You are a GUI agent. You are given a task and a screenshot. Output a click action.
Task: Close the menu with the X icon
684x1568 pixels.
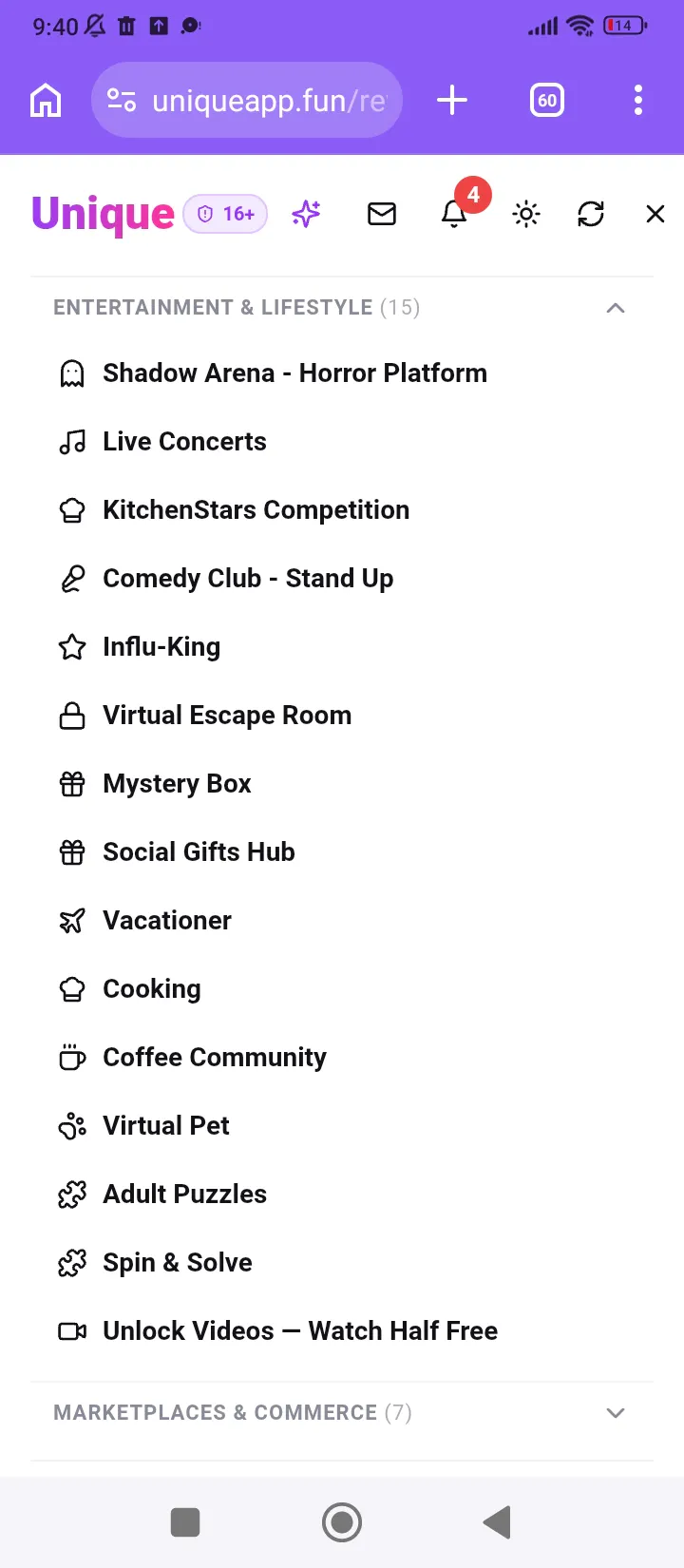pos(655,214)
